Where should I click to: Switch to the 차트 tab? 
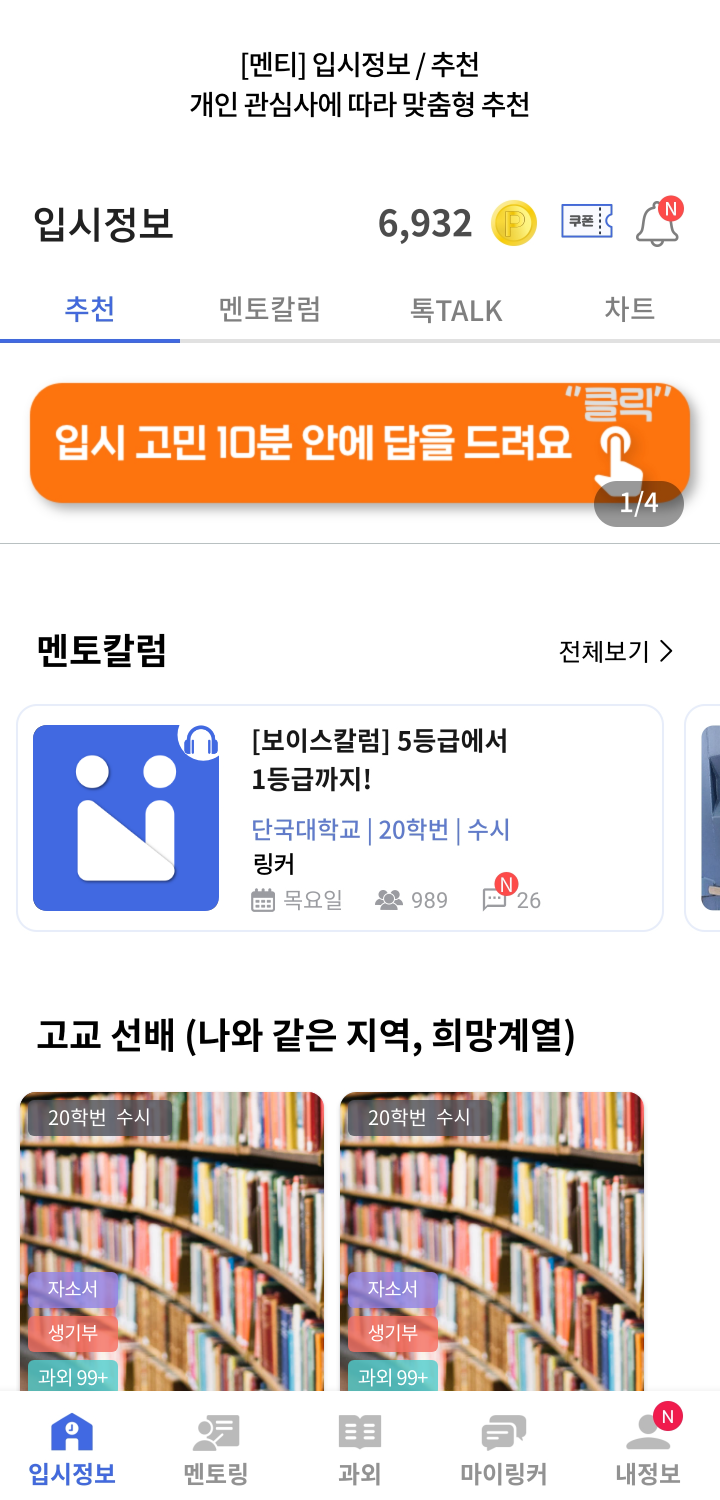629,309
